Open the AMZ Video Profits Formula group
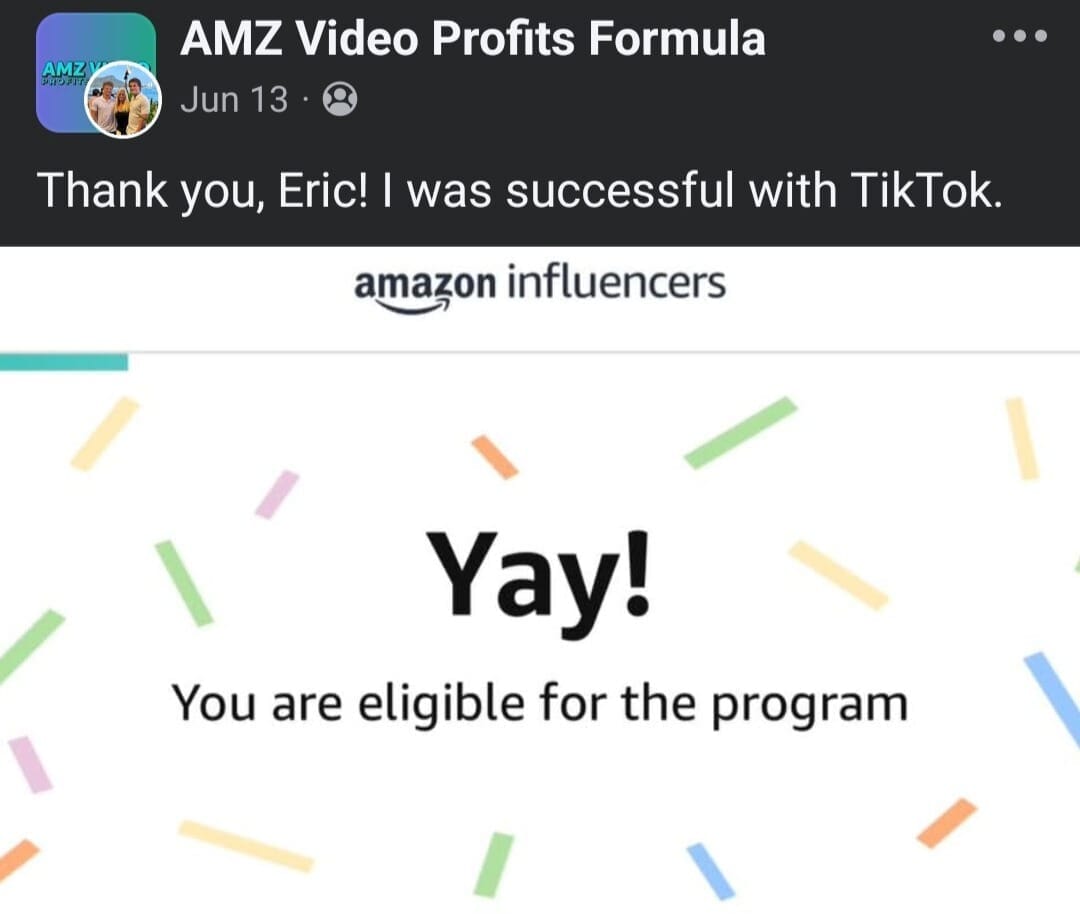The height and width of the screenshot is (914, 1080). (472, 40)
